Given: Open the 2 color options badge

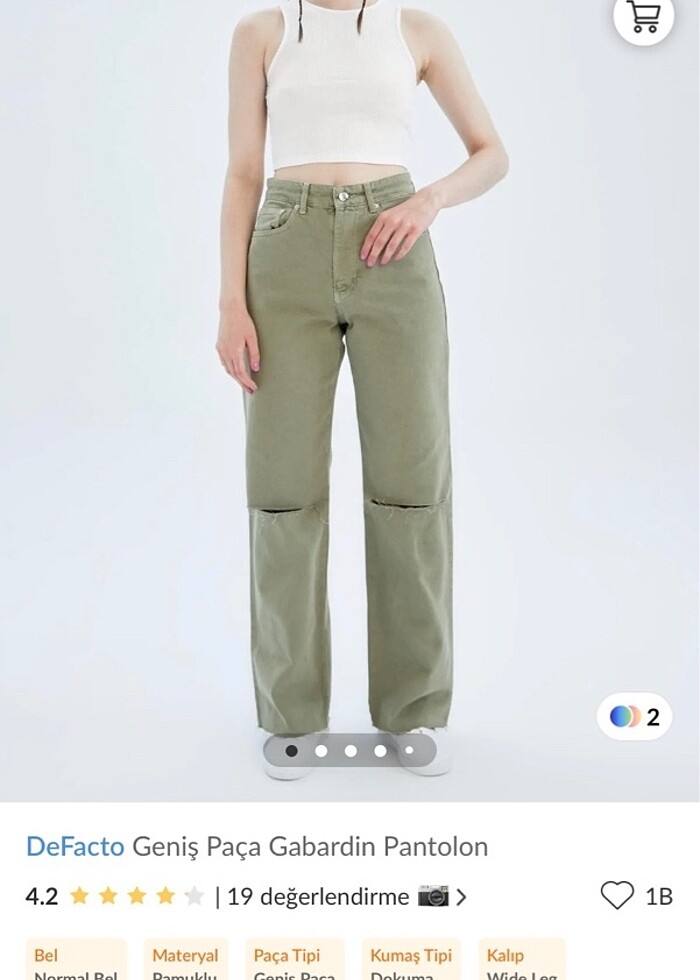Looking at the screenshot, I should (x=635, y=717).
